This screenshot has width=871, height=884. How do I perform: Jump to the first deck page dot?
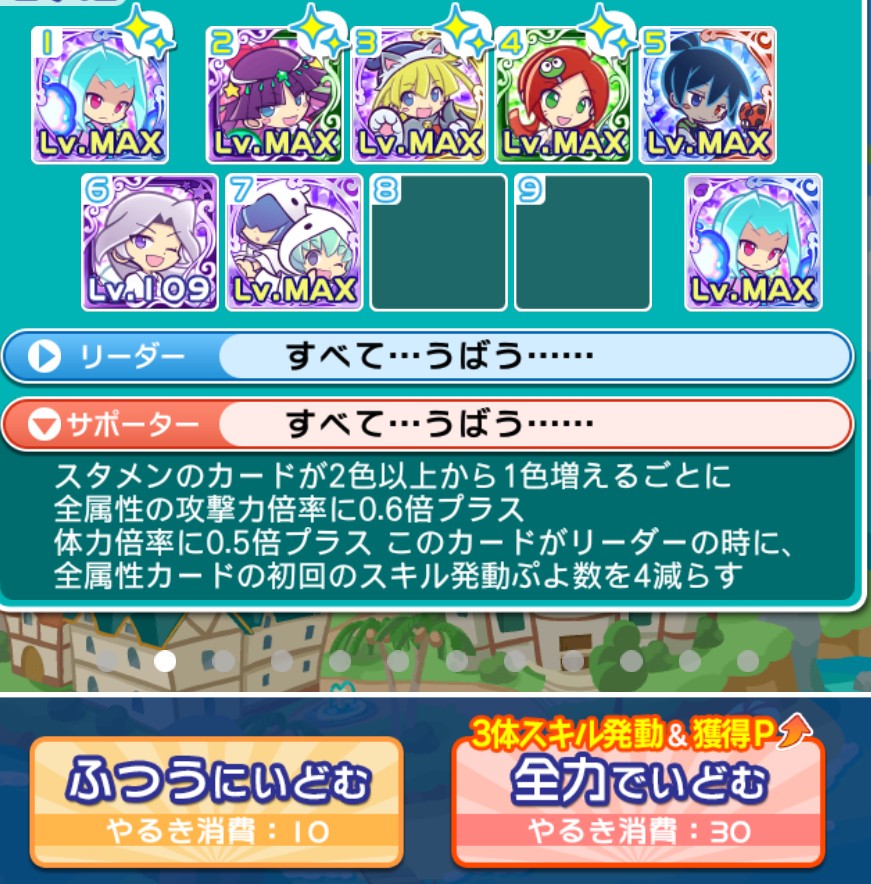pos(108,661)
